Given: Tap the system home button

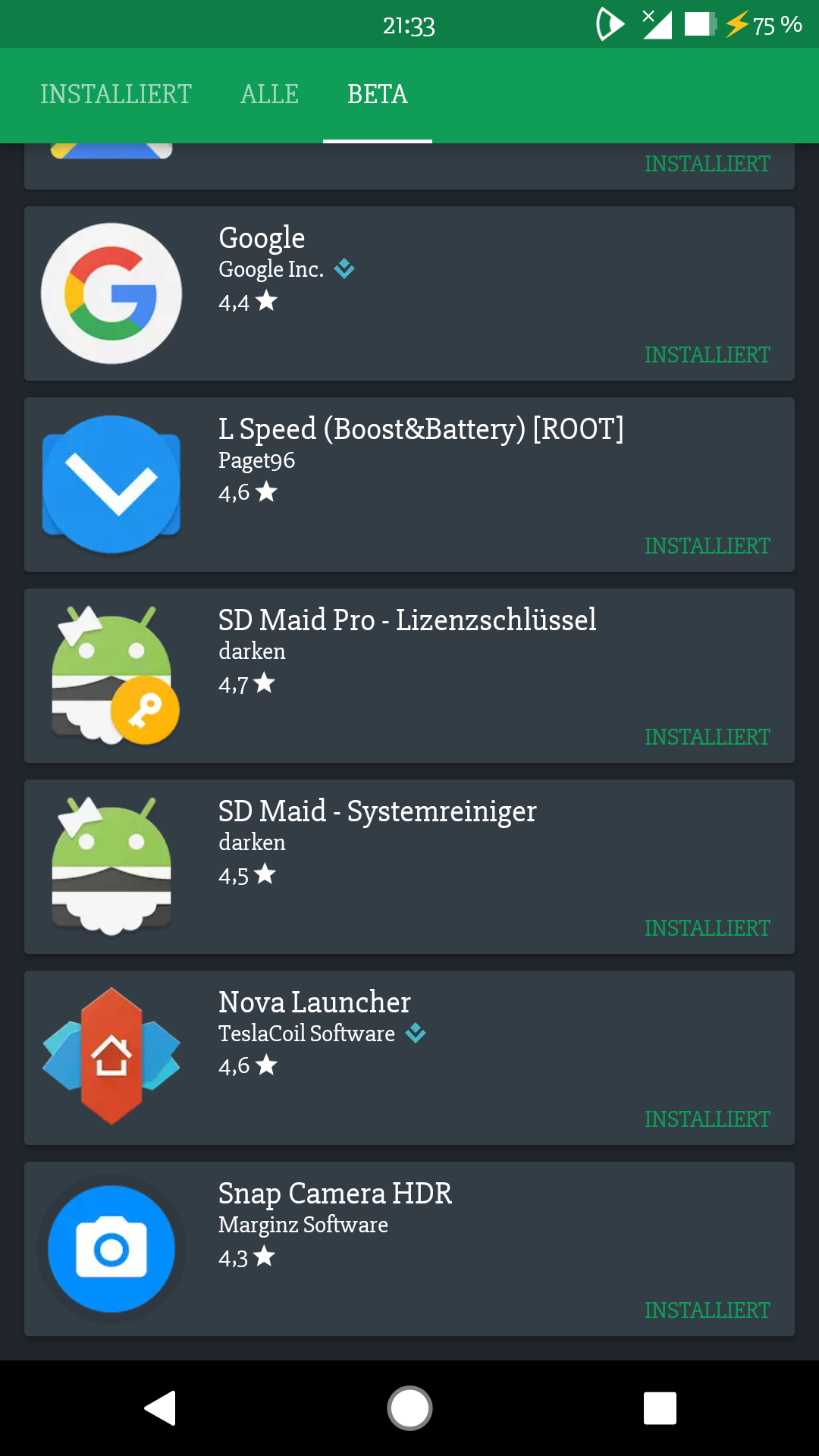Looking at the screenshot, I should click(x=409, y=1408).
